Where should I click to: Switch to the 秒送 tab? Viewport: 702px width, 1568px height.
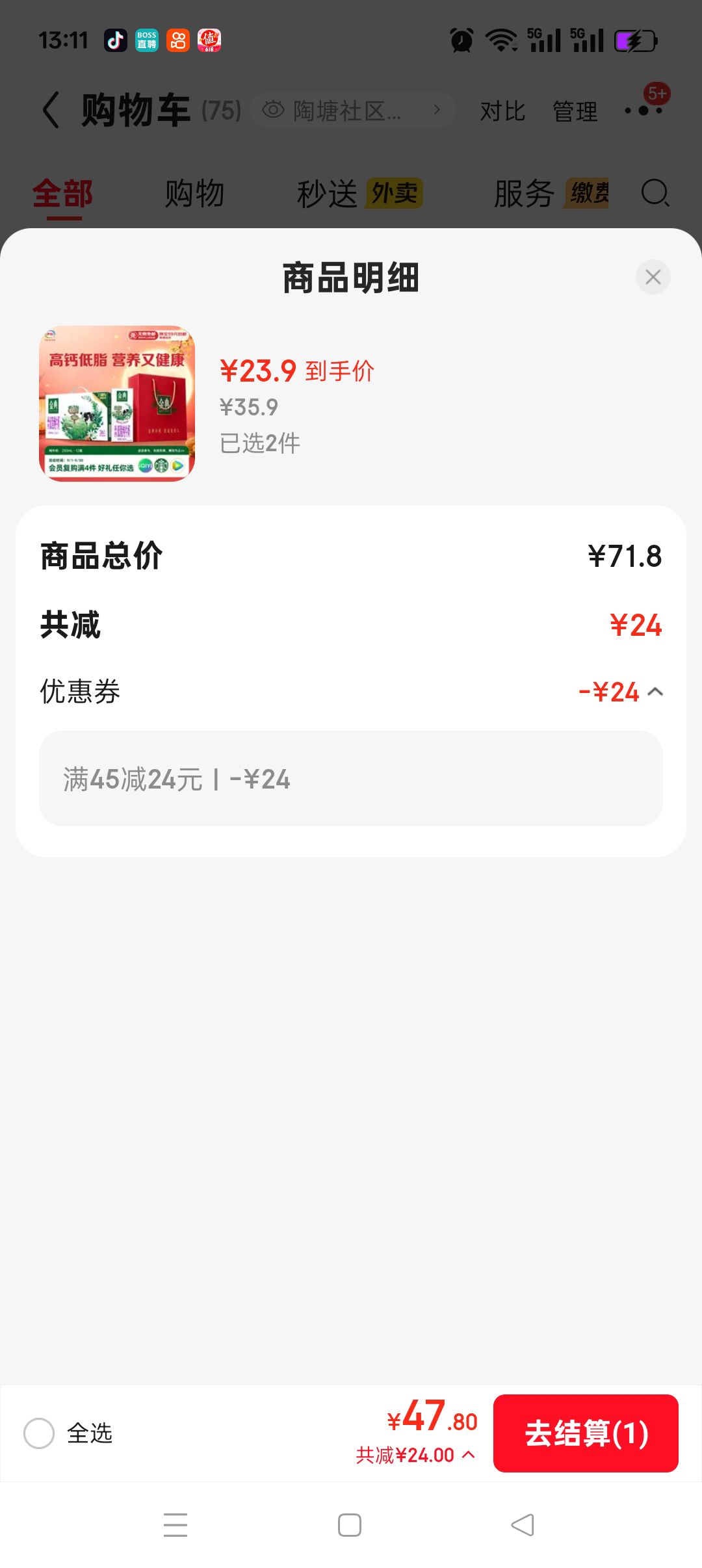pos(359,194)
